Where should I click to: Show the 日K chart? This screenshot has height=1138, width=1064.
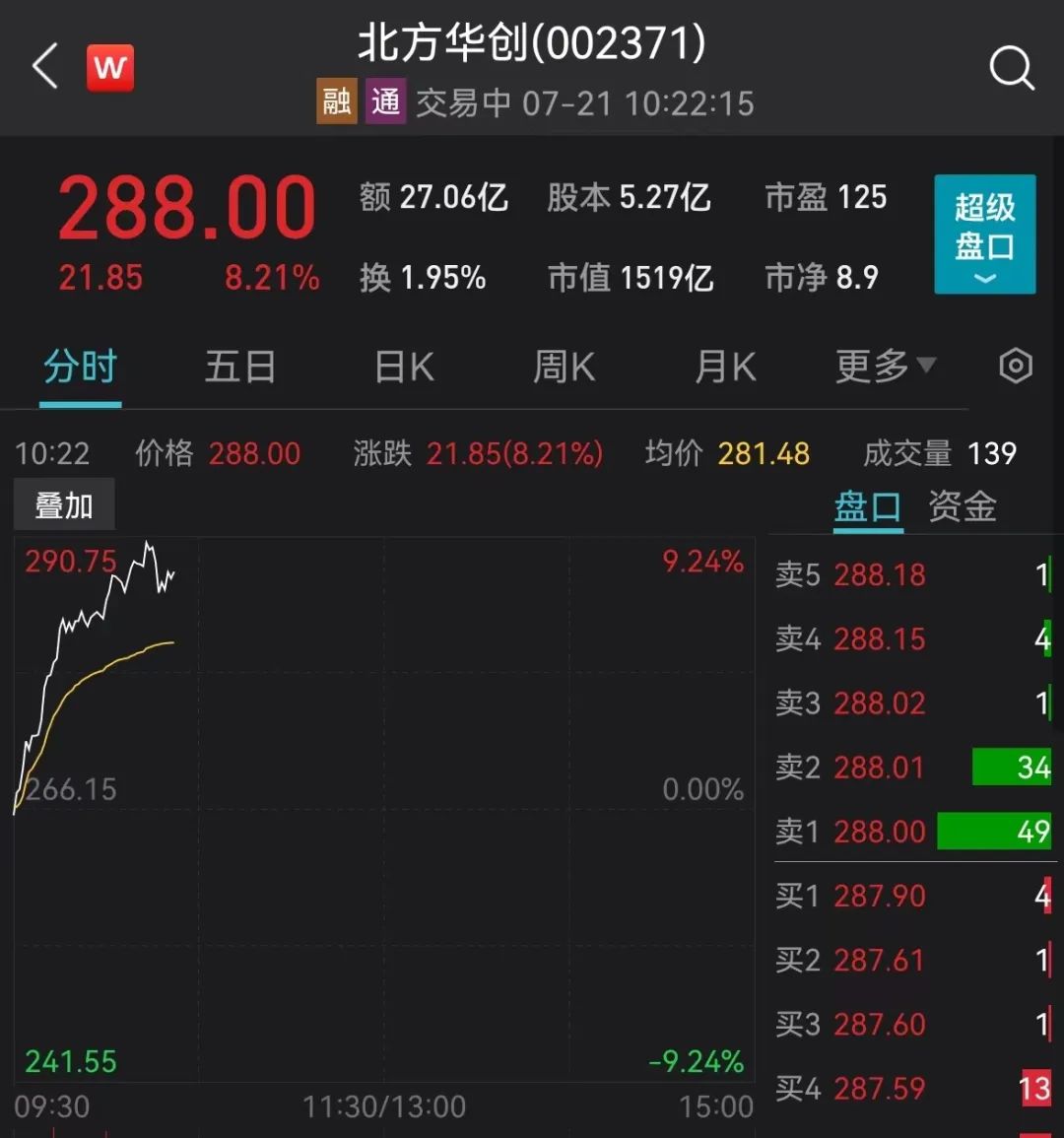tap(404, 368)
